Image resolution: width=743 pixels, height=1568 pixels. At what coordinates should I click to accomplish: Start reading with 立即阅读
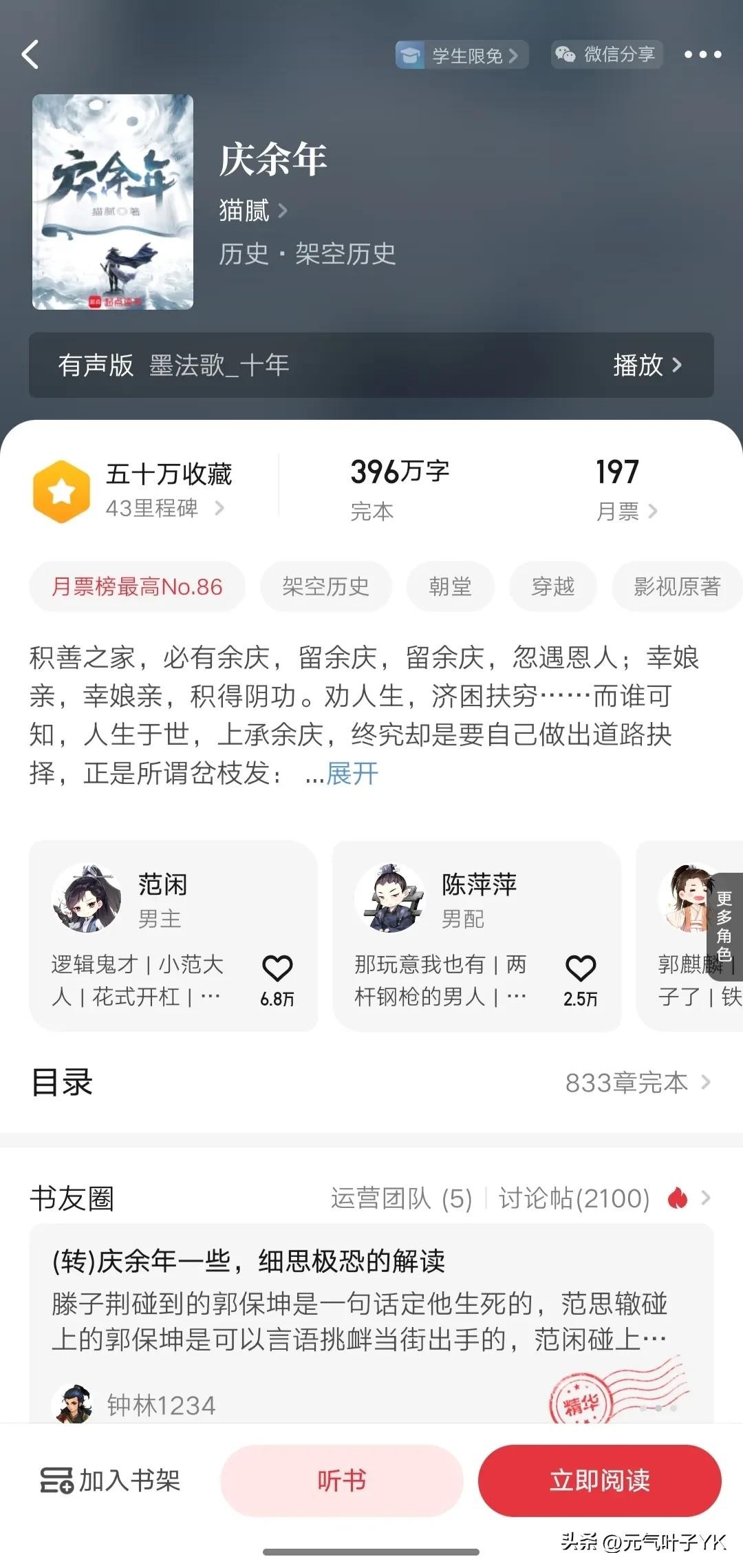(599, 1481)
